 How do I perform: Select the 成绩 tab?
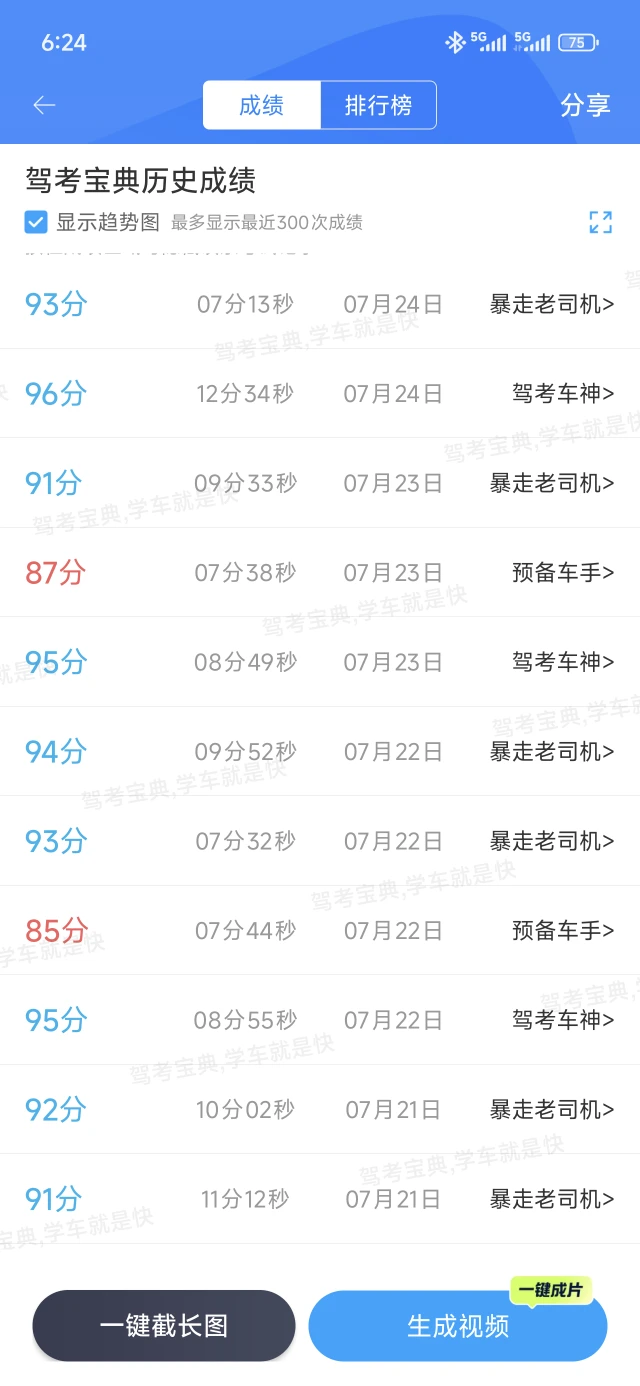[262, 105]
